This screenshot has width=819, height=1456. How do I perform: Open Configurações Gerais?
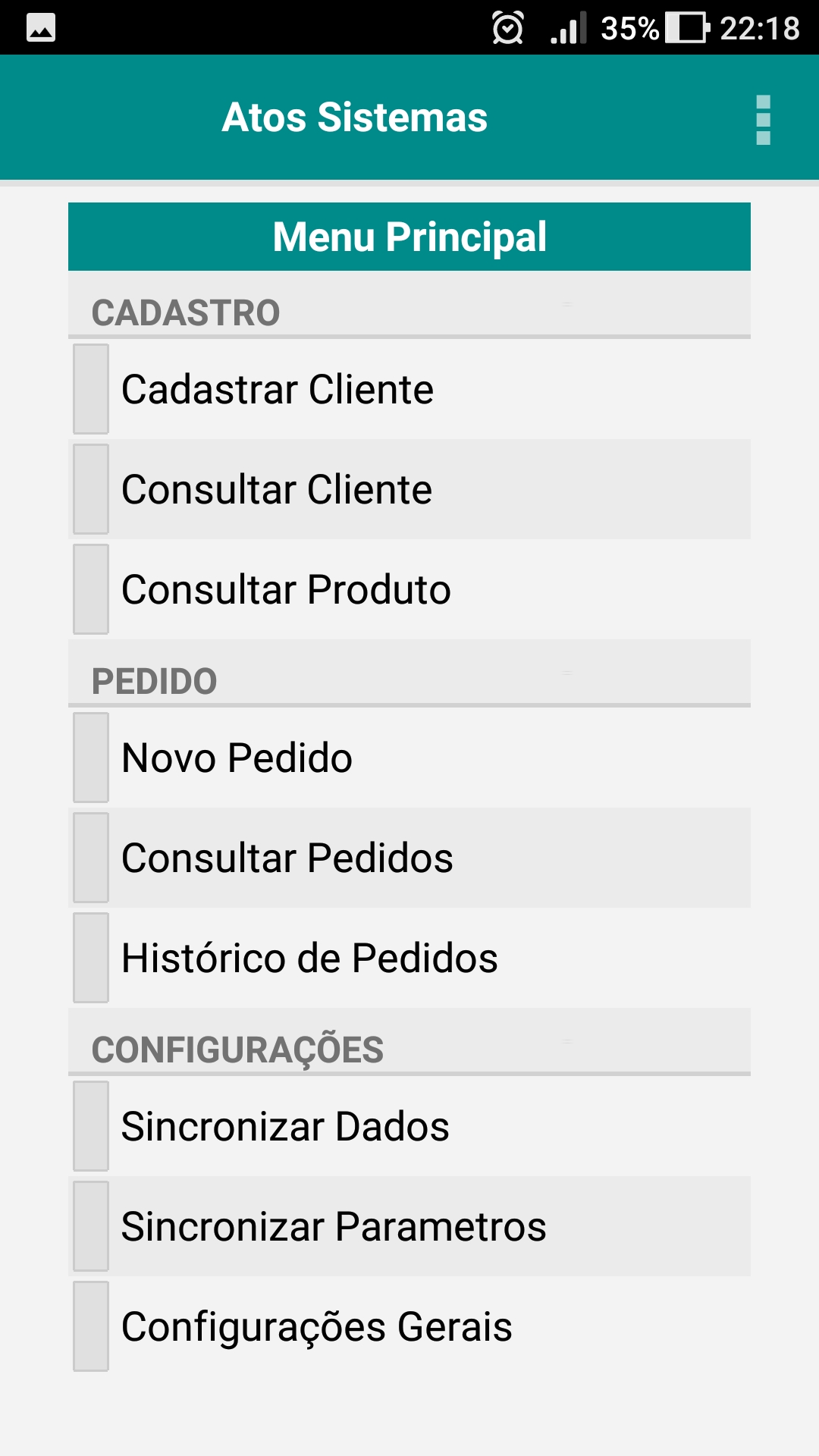click(x=409, y=1326)
